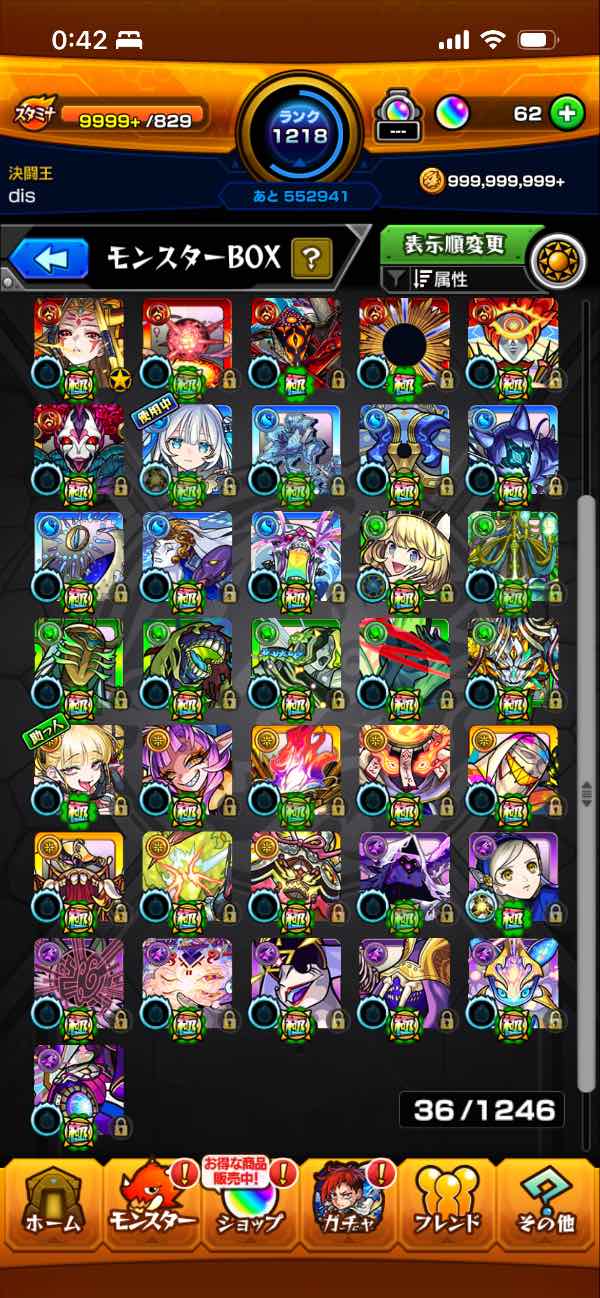The image size is (600, 1298).
Task: Open the フレンド tab
Action: click(x=447, y=1205)
